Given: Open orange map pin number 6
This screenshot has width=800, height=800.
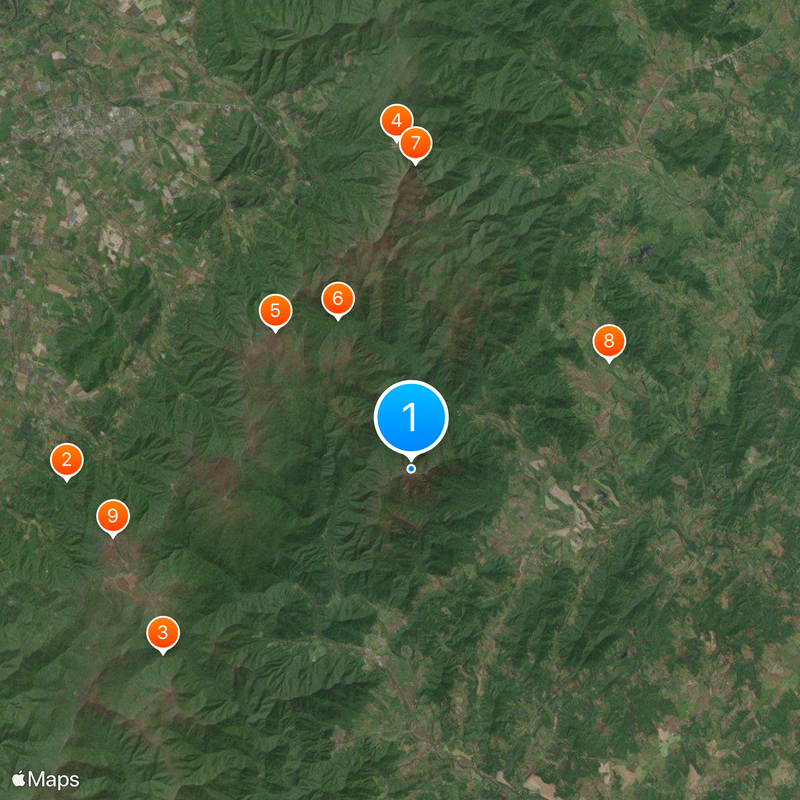Looking at the screenshot, I should point(338,298).
